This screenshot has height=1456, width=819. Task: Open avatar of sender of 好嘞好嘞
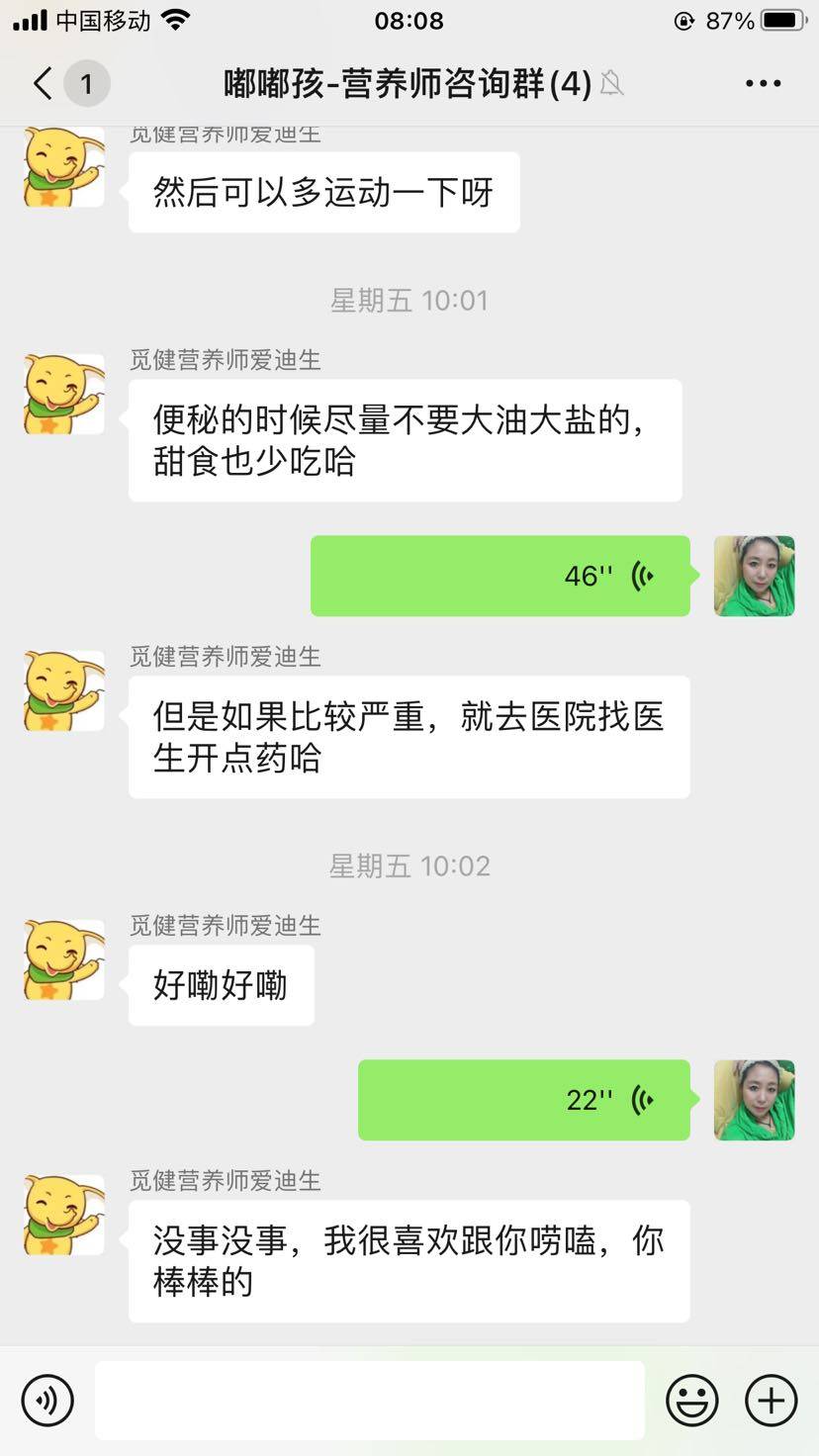click(x=64, y=959)
